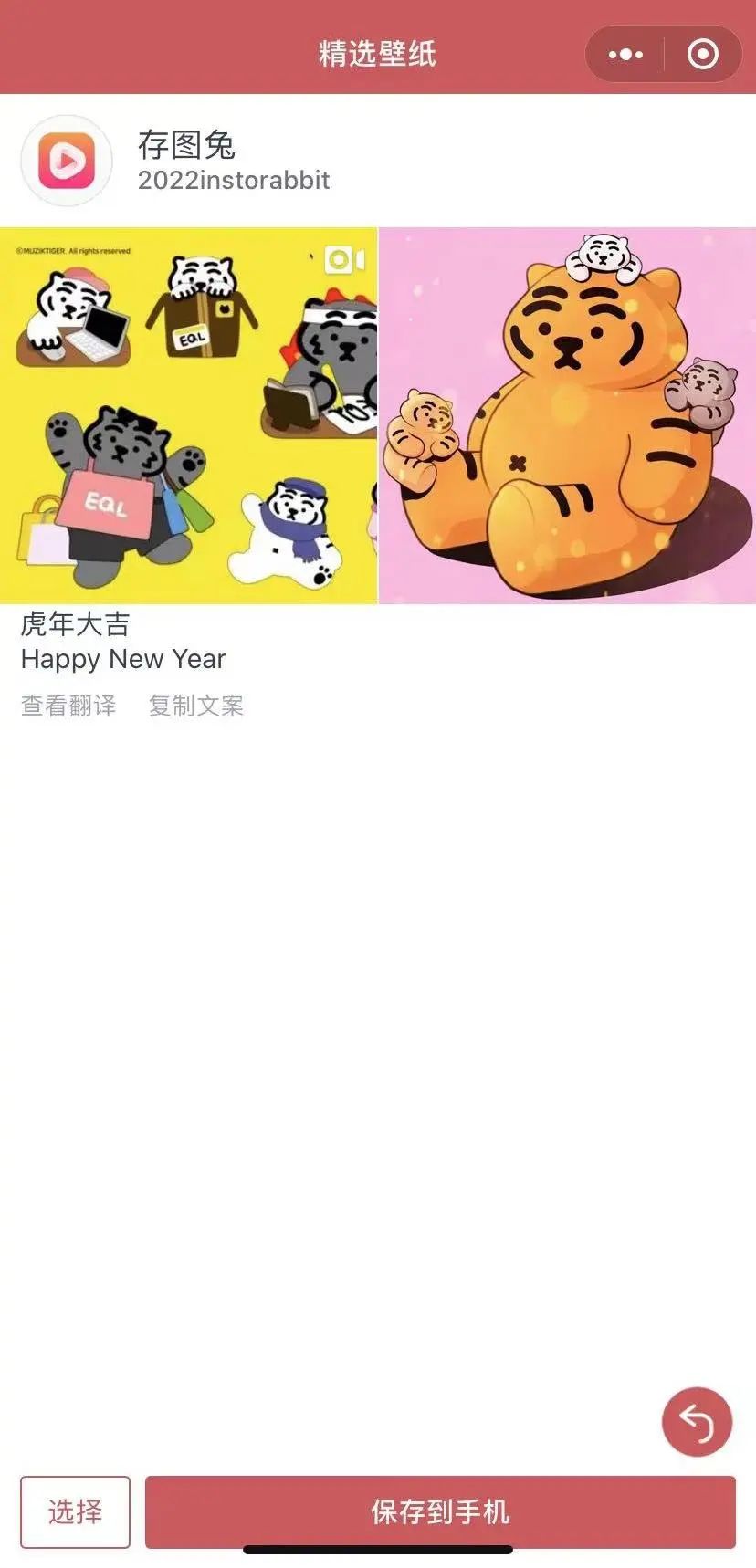The image size is (756, 1568).
Task: Tap the username 2022instorabbit
Action: coord(234,181)
